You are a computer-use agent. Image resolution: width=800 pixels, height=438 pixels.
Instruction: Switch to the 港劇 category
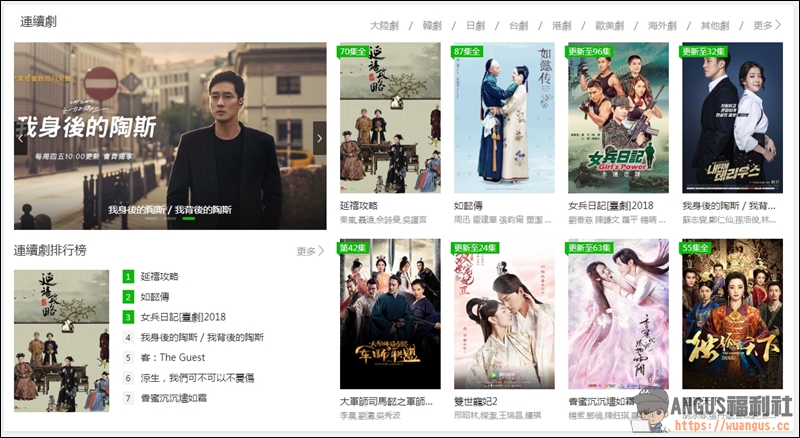click(561, 25)
